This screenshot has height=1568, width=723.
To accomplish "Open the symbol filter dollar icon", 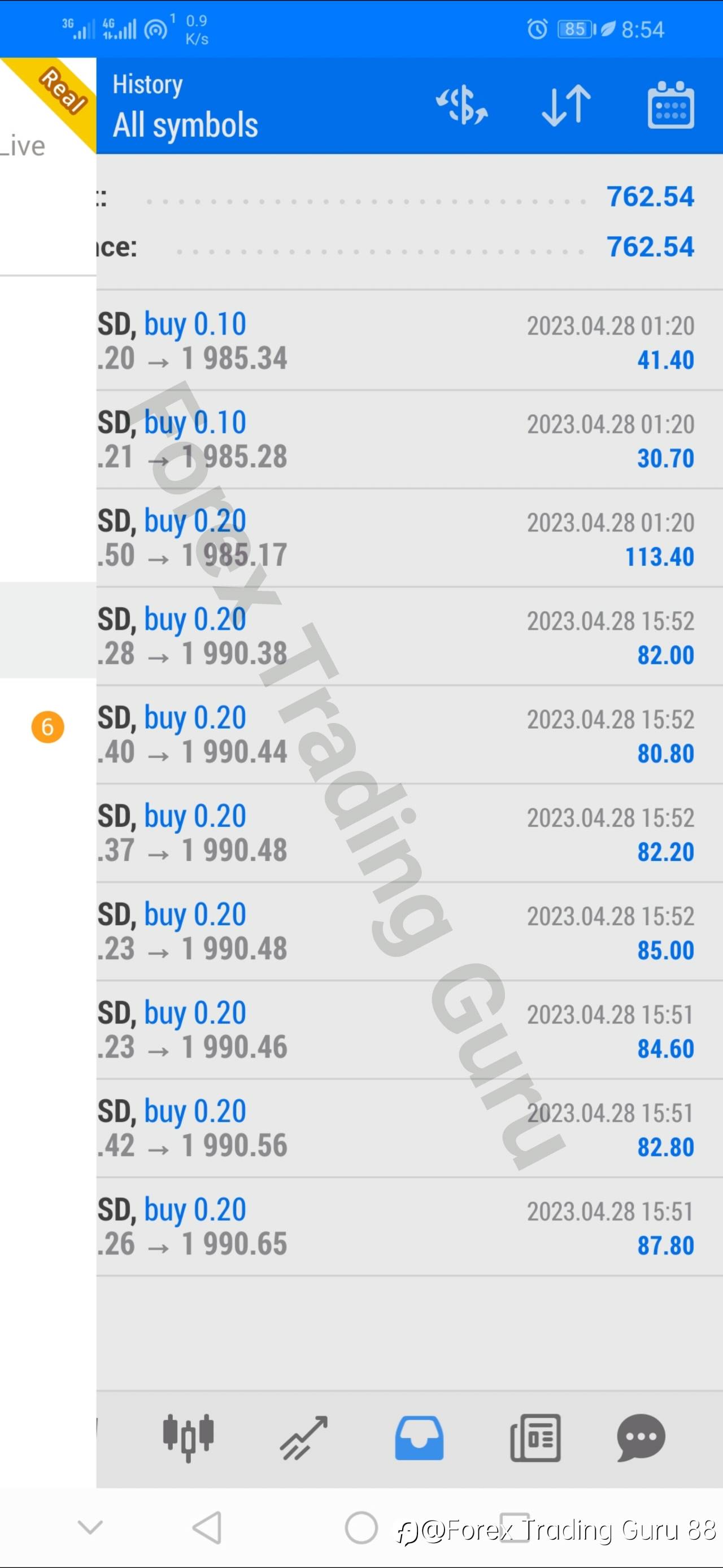I will [462, 105].
